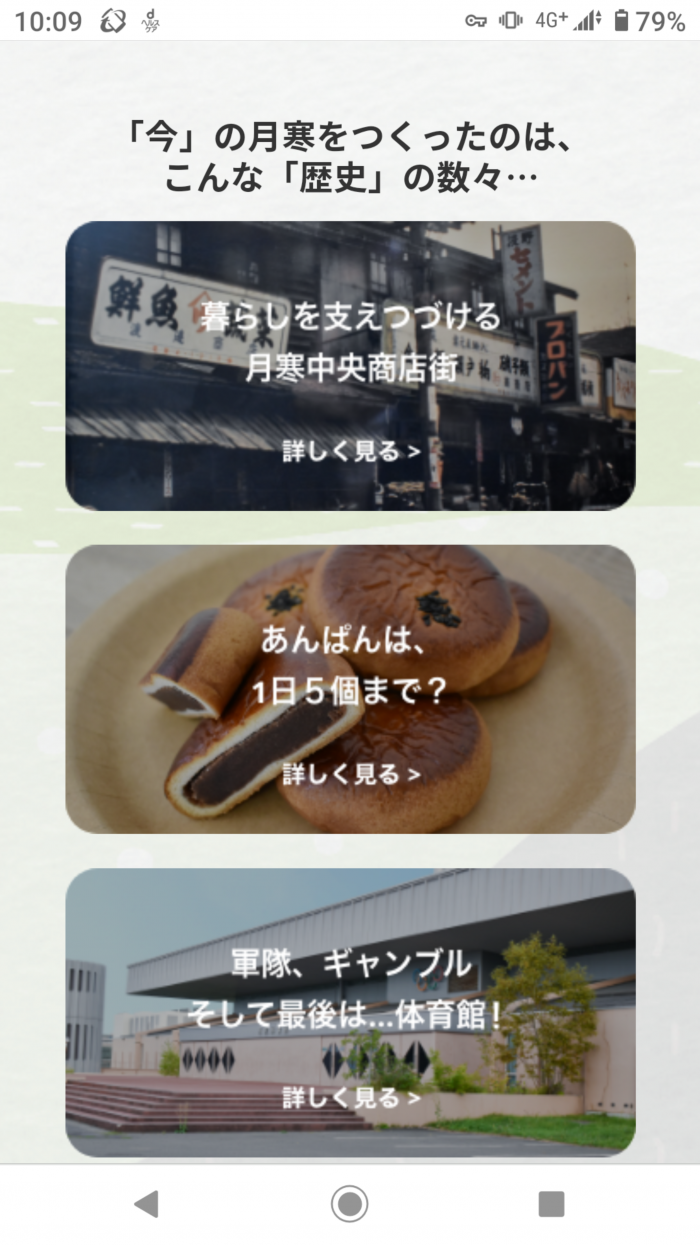Open the 月寒中央商店街 history card
Viewport: 700px width, 1245px height.
[350, 366]
